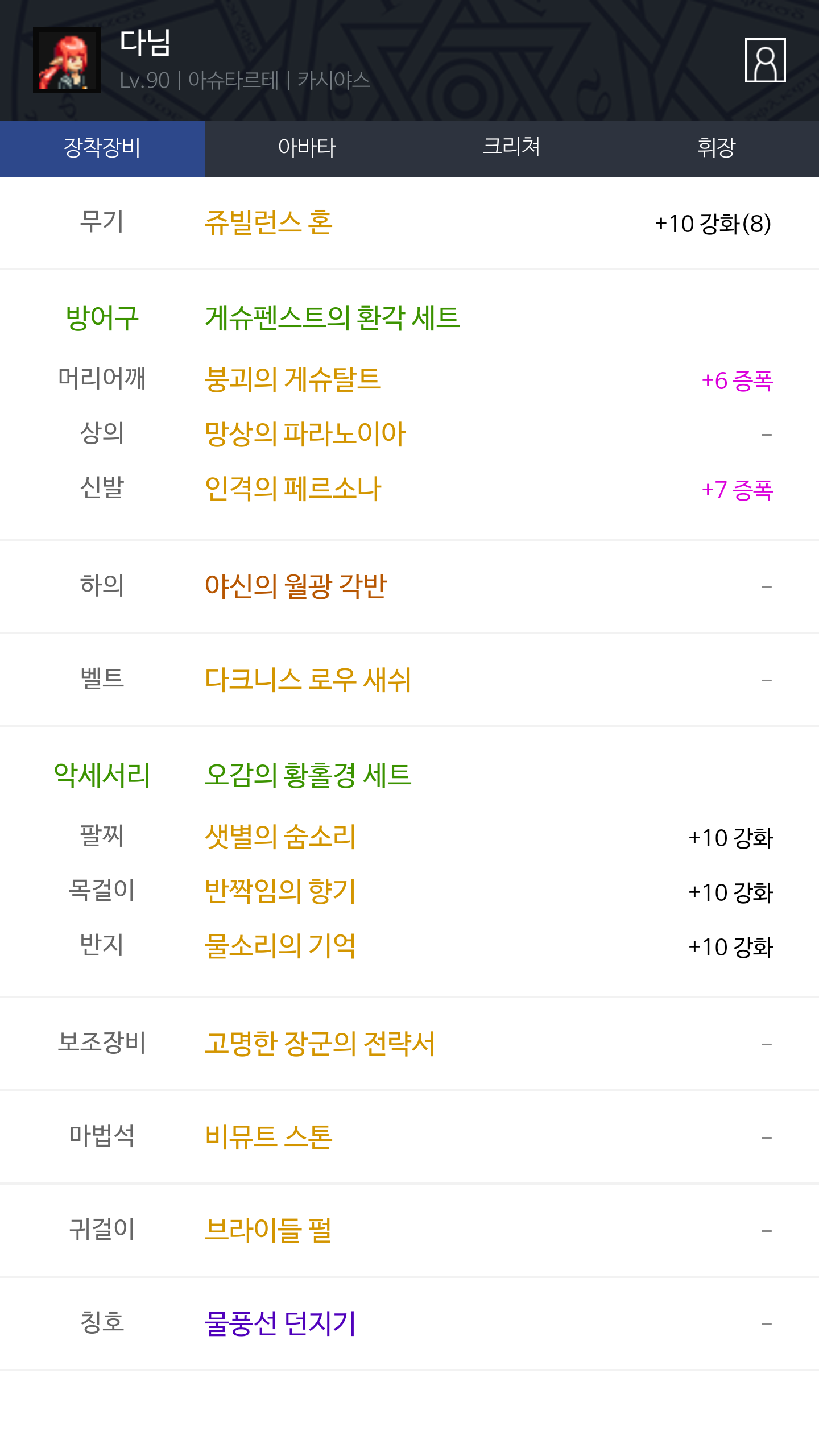The image size is (819, 1456).
Task: View 고명한 장군의 전략서 details
Action: [320, 1044]
